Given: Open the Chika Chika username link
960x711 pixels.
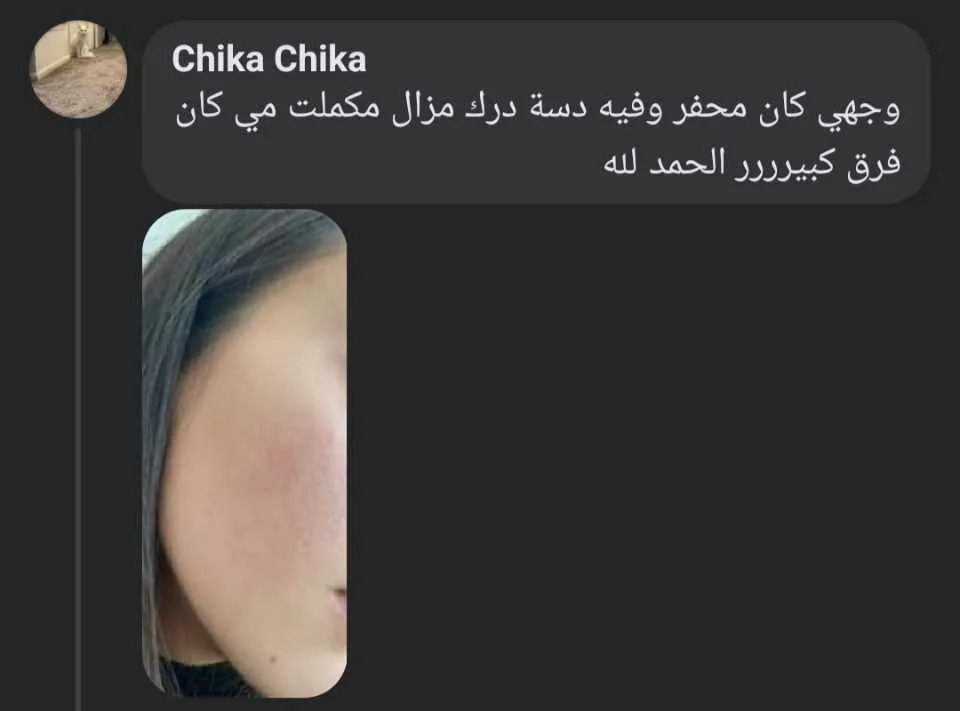Looking at the screenshot, I should click(x=268, y=60).
